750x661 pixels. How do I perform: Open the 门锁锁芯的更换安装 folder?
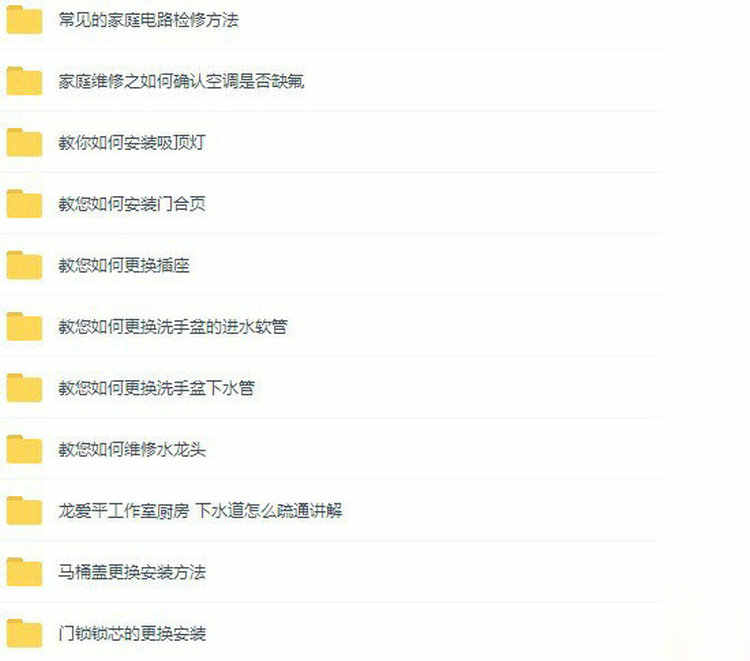coord(132,634)
